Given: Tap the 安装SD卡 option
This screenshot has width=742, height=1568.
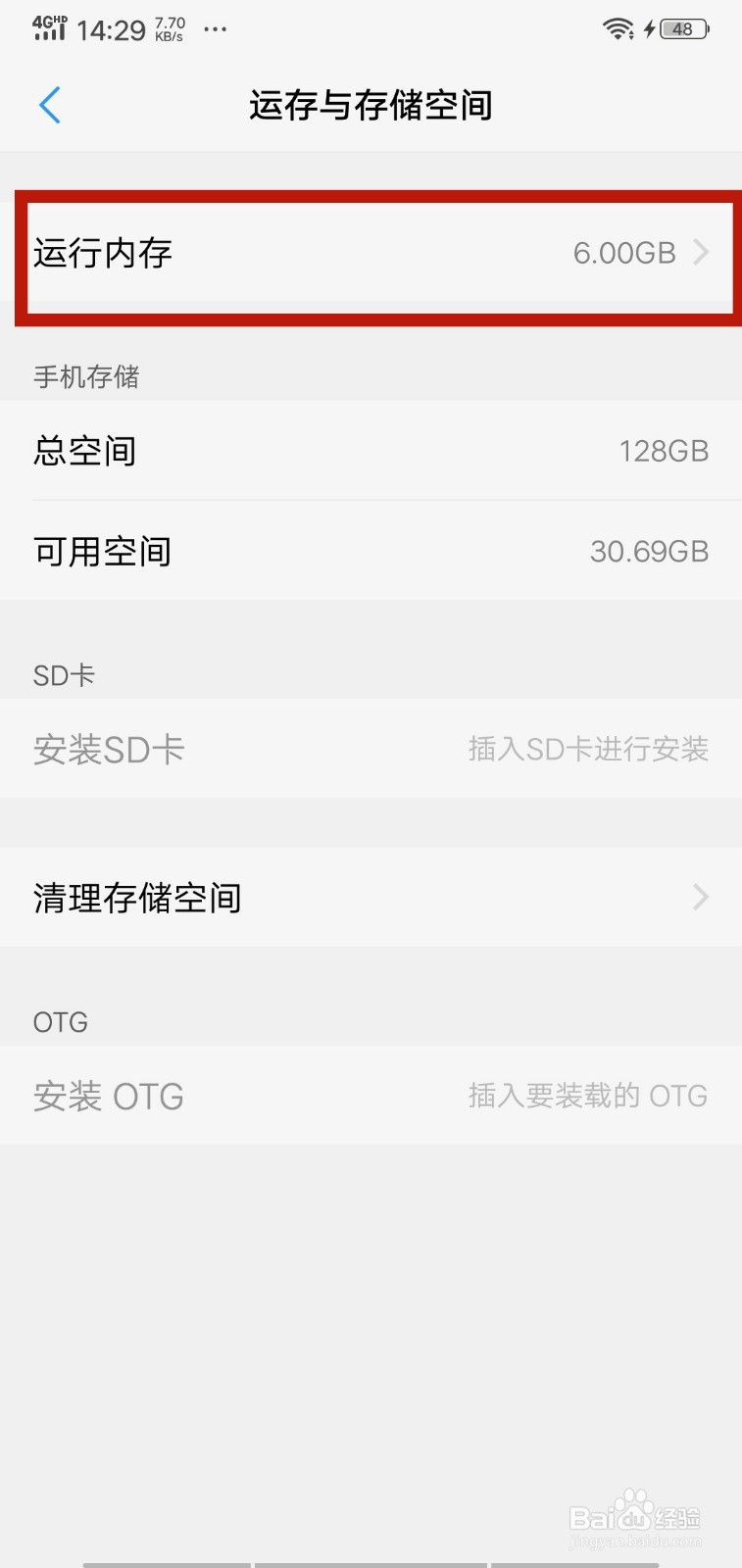Looking at the screenshot, I should (x=371, y=750).
